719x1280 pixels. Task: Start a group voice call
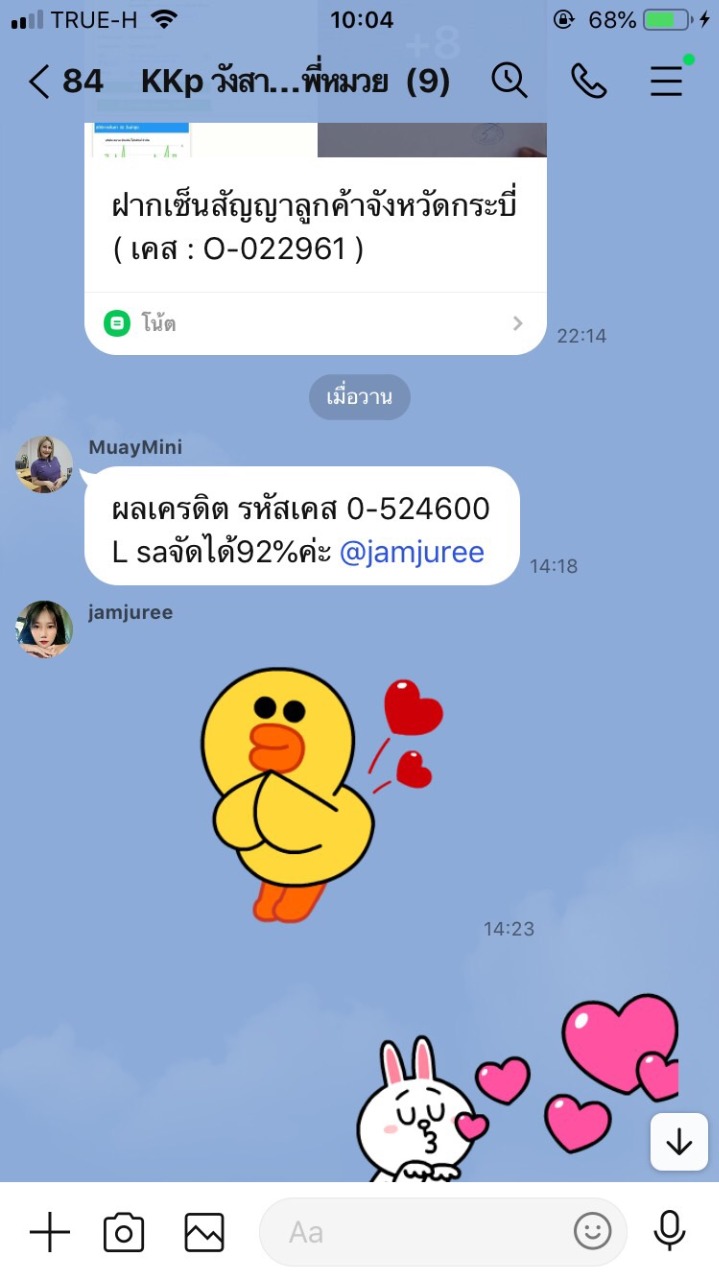[589, 81]
